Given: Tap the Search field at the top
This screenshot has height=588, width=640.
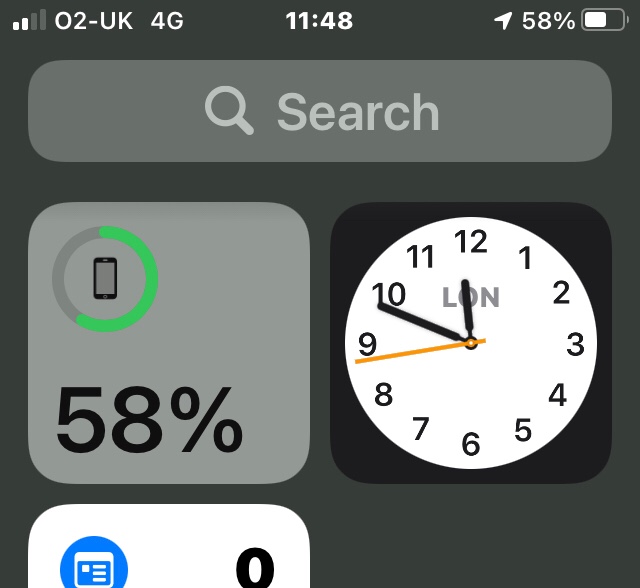Looking at the screenshot, I should coord(320,111).
